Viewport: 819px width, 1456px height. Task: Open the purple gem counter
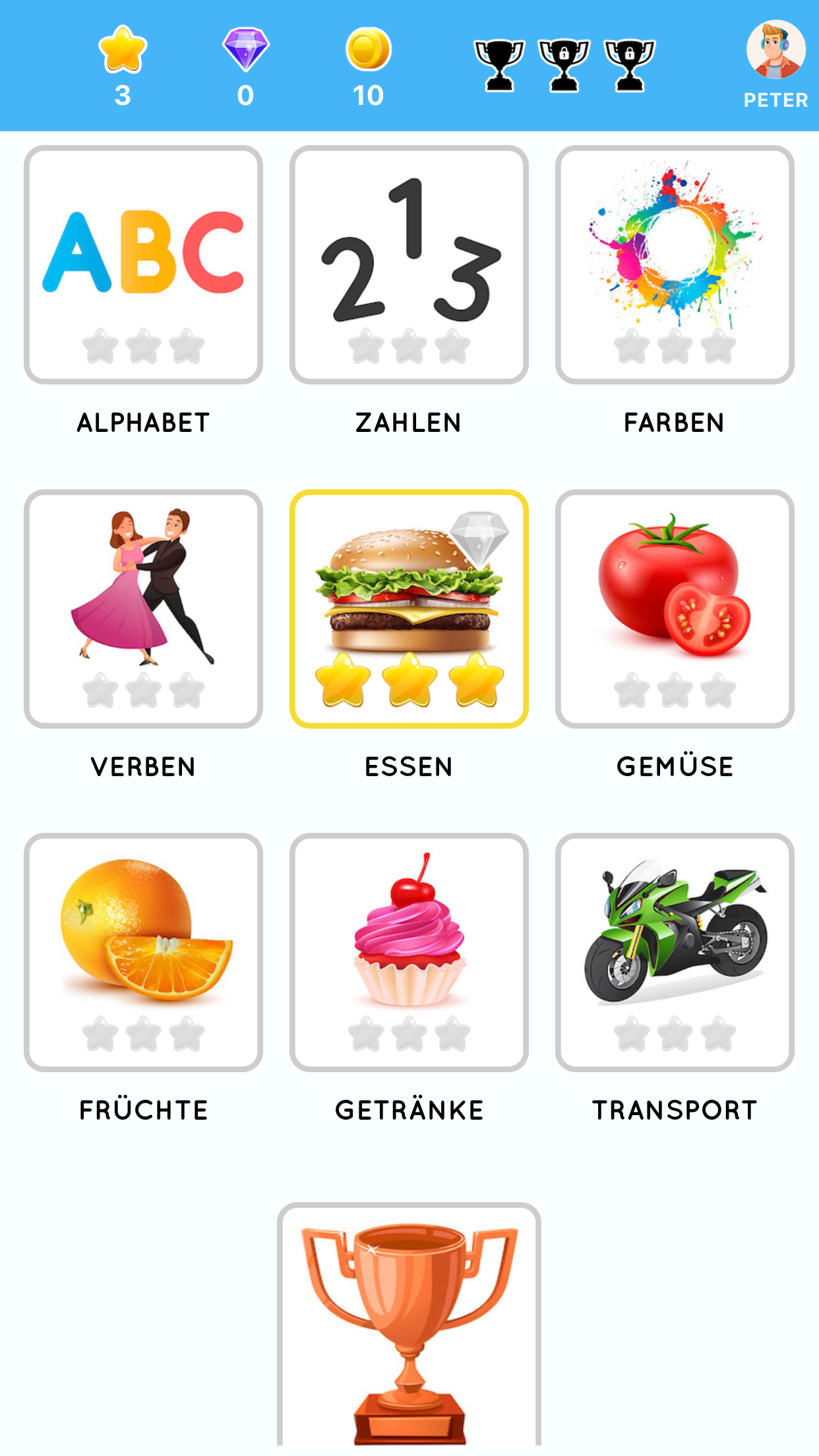pos(245,67)
